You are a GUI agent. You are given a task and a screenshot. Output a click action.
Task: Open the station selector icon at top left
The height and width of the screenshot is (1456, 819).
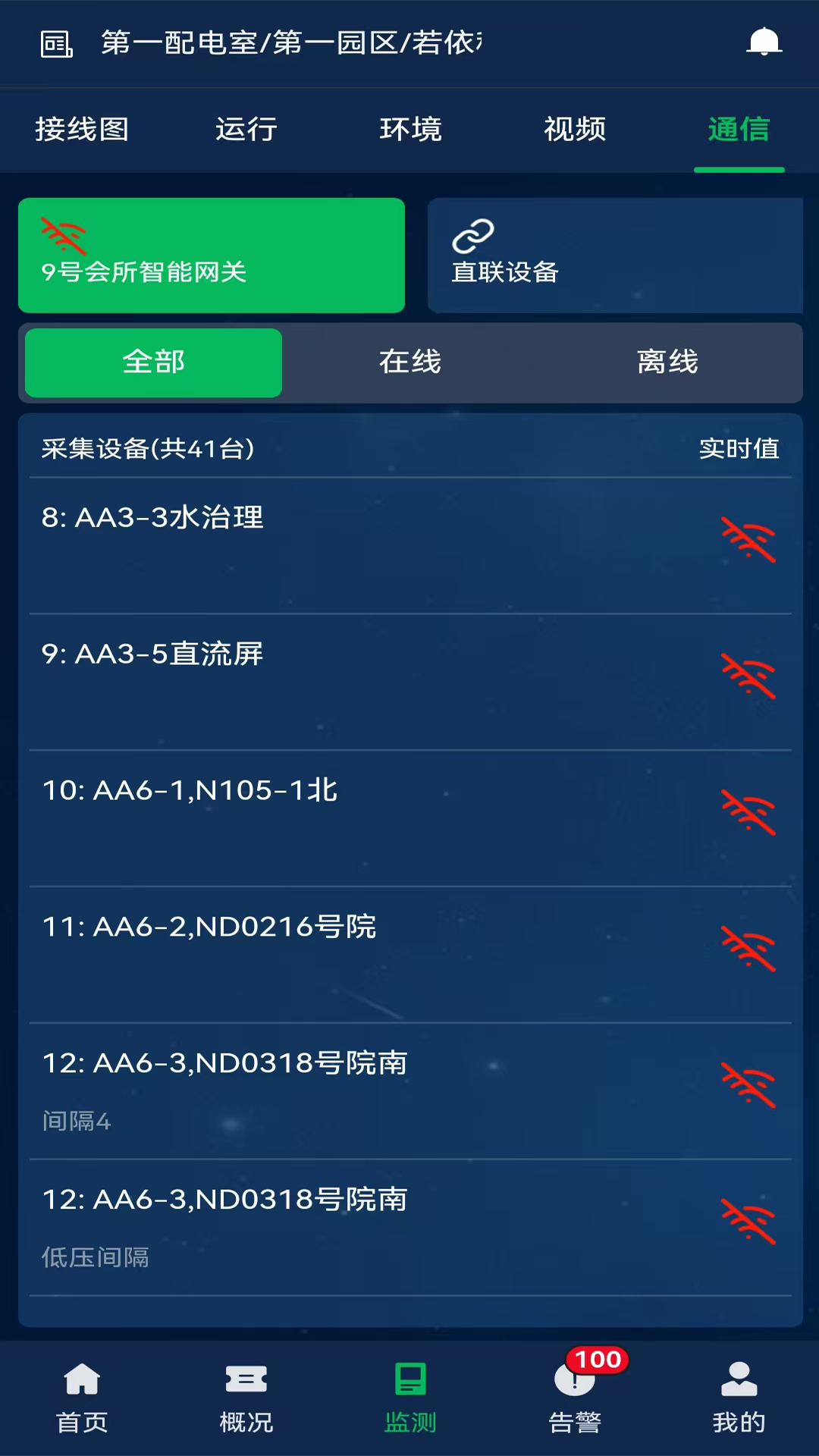point(57,44)
